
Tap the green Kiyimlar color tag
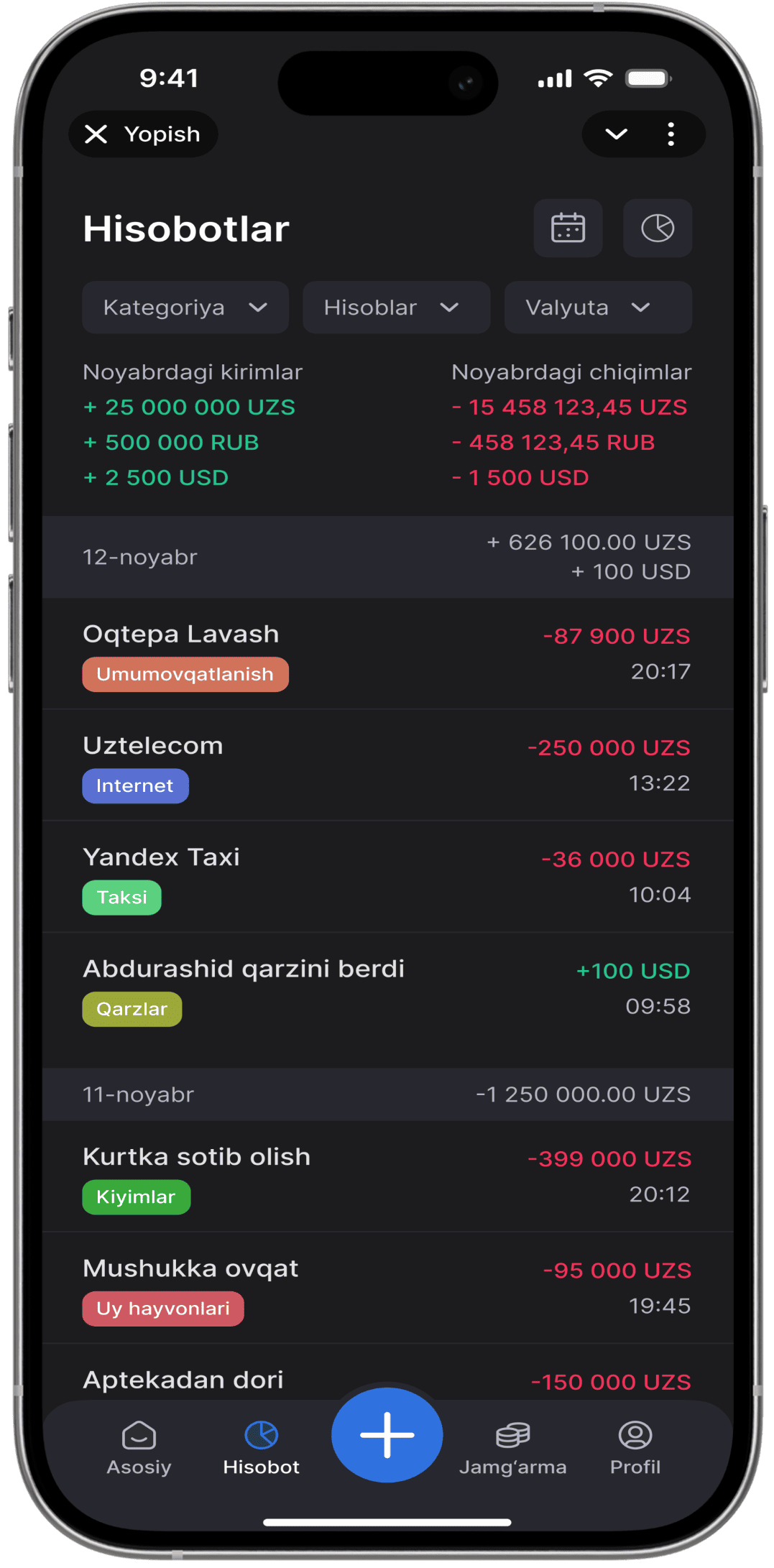(136, 1196)
